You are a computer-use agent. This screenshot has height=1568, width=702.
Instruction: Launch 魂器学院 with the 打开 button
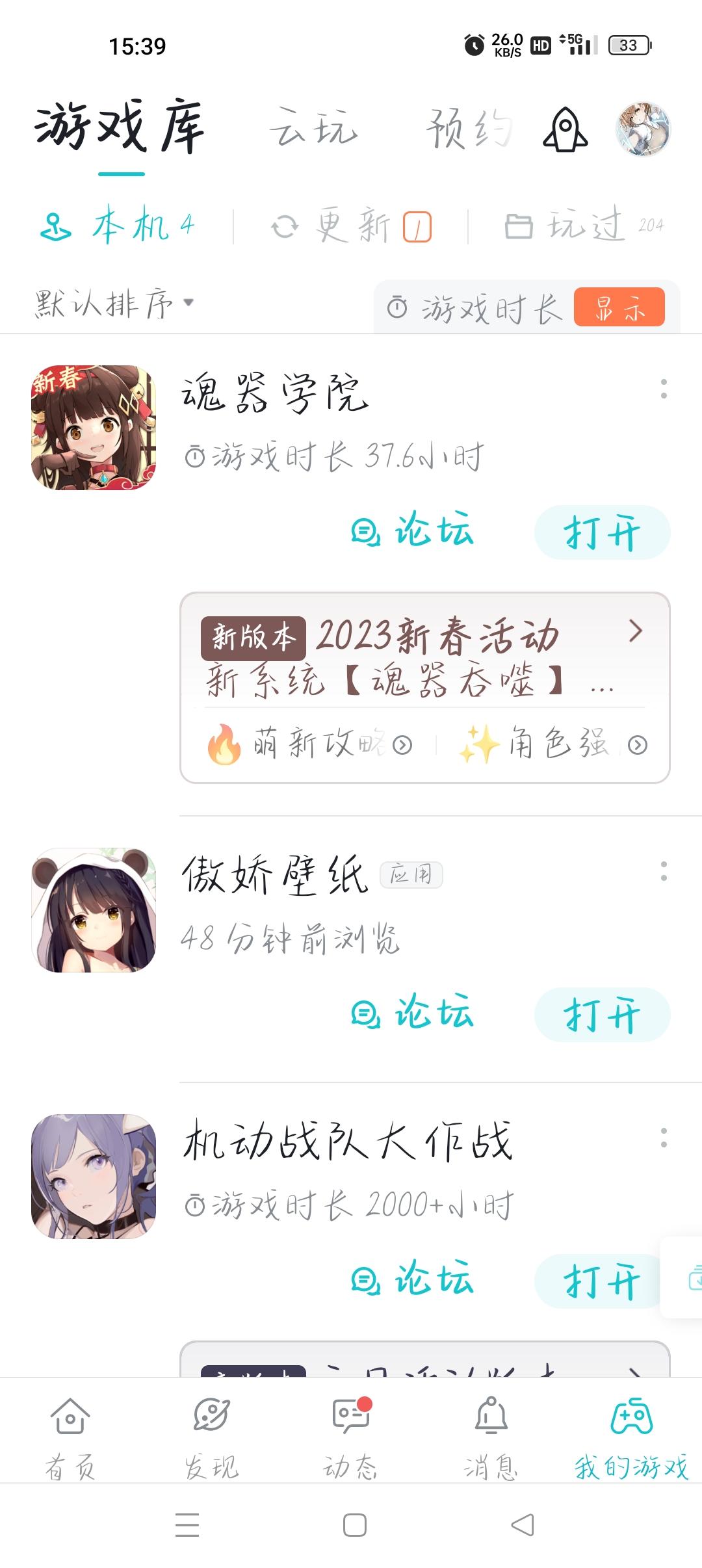click(x=602, y=532)
